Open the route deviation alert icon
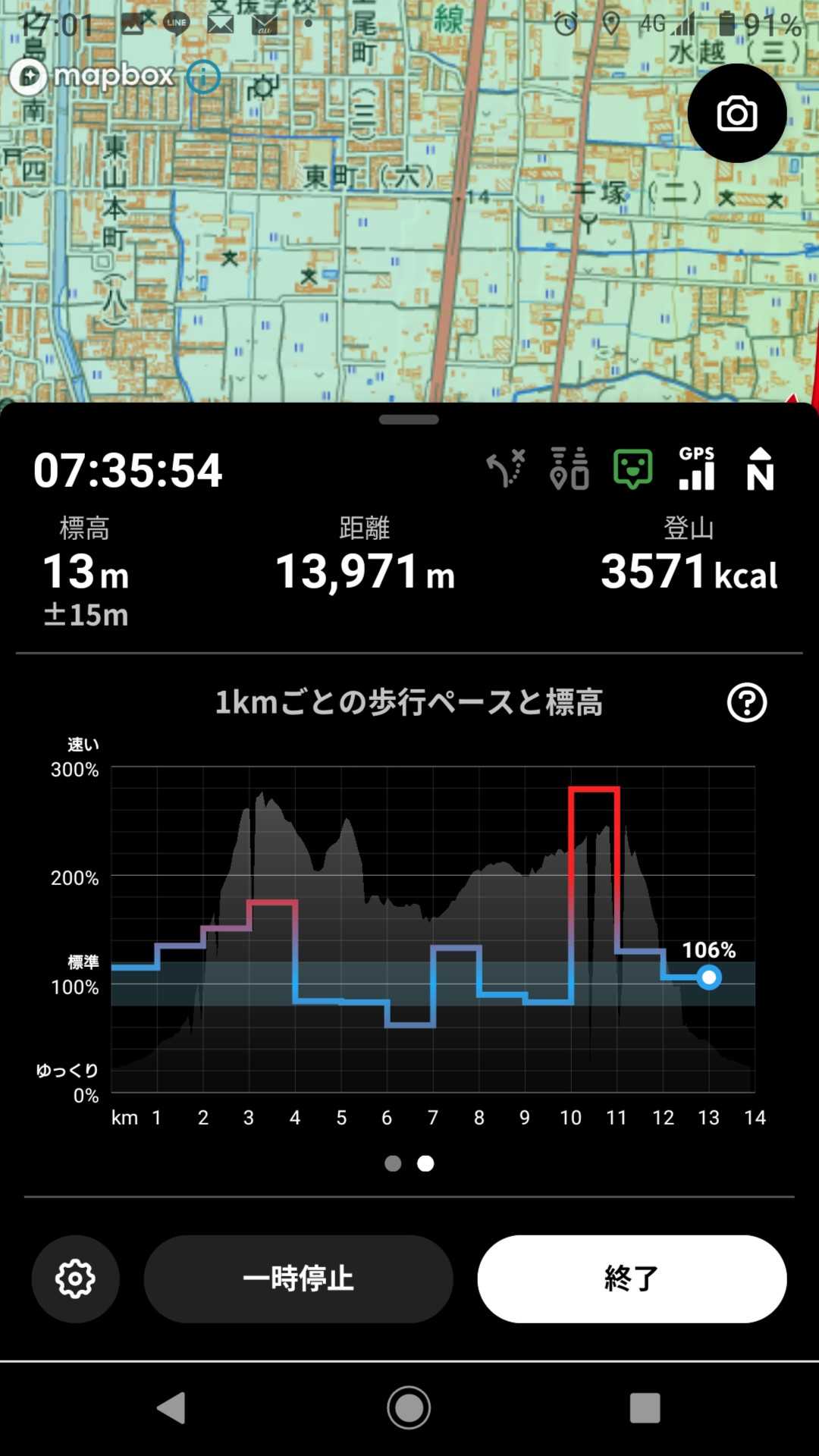Image resolution: width=819 pixels, height=1456 pixels. click(x=506, y=469)
